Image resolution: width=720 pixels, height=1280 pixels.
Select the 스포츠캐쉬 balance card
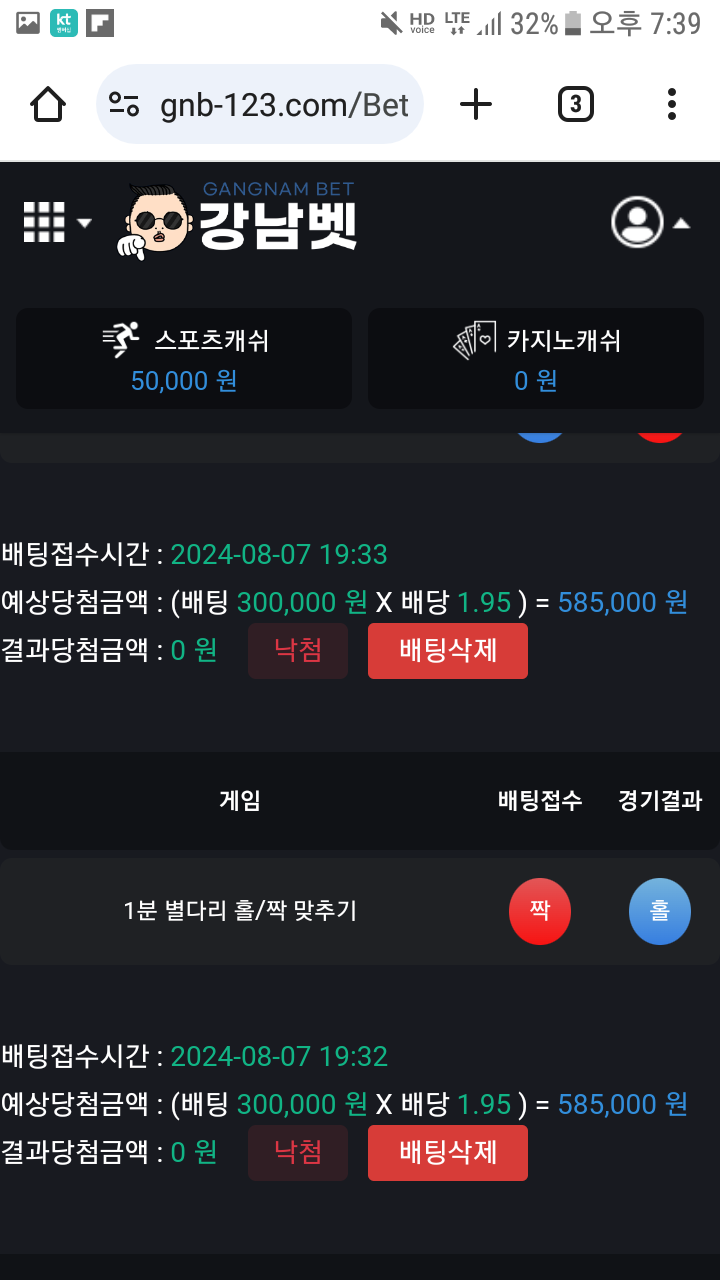[184, 358]
